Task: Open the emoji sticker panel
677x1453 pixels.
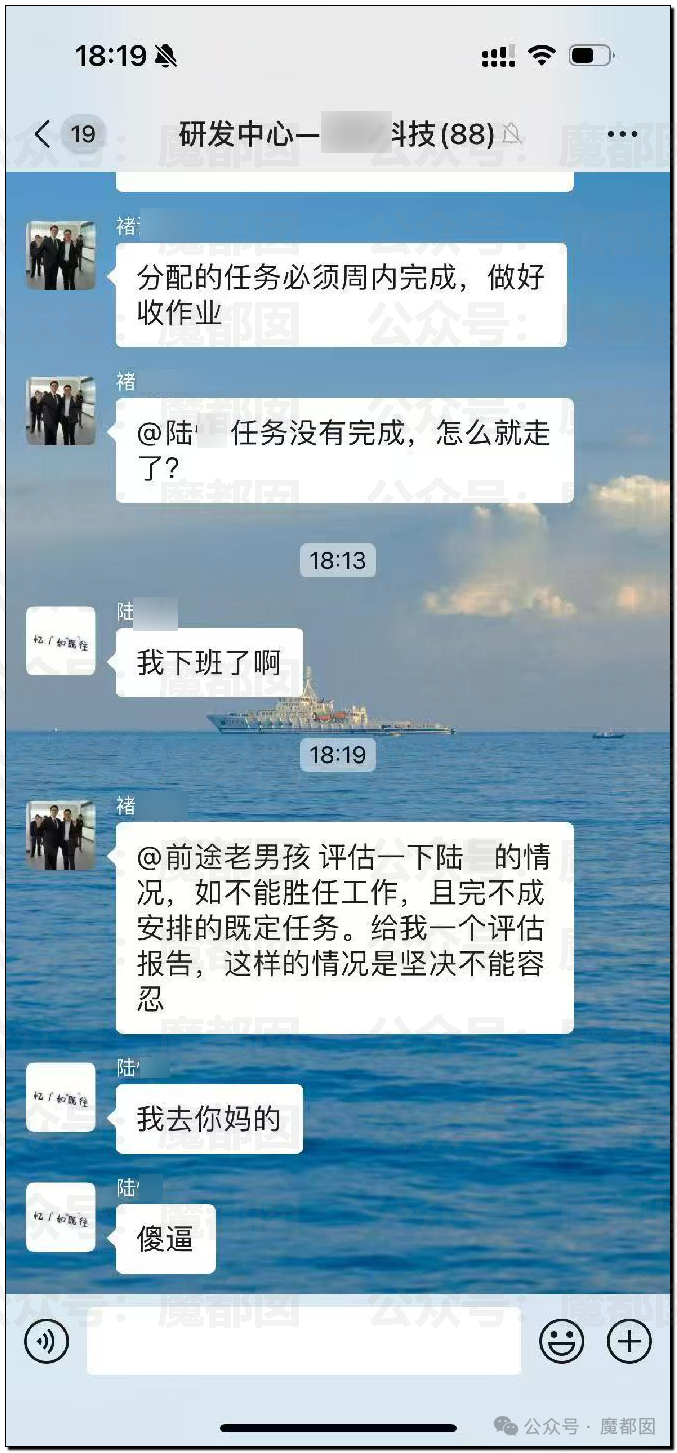Action: (x=562, y=1341)
